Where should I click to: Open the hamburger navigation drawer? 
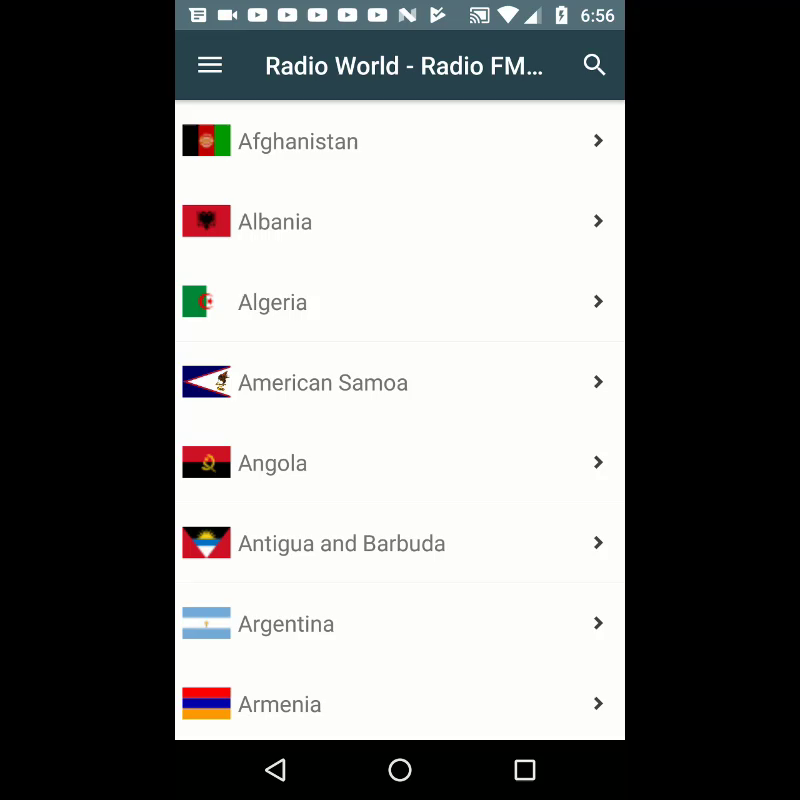pyautogui.click(x=210, y=66)
